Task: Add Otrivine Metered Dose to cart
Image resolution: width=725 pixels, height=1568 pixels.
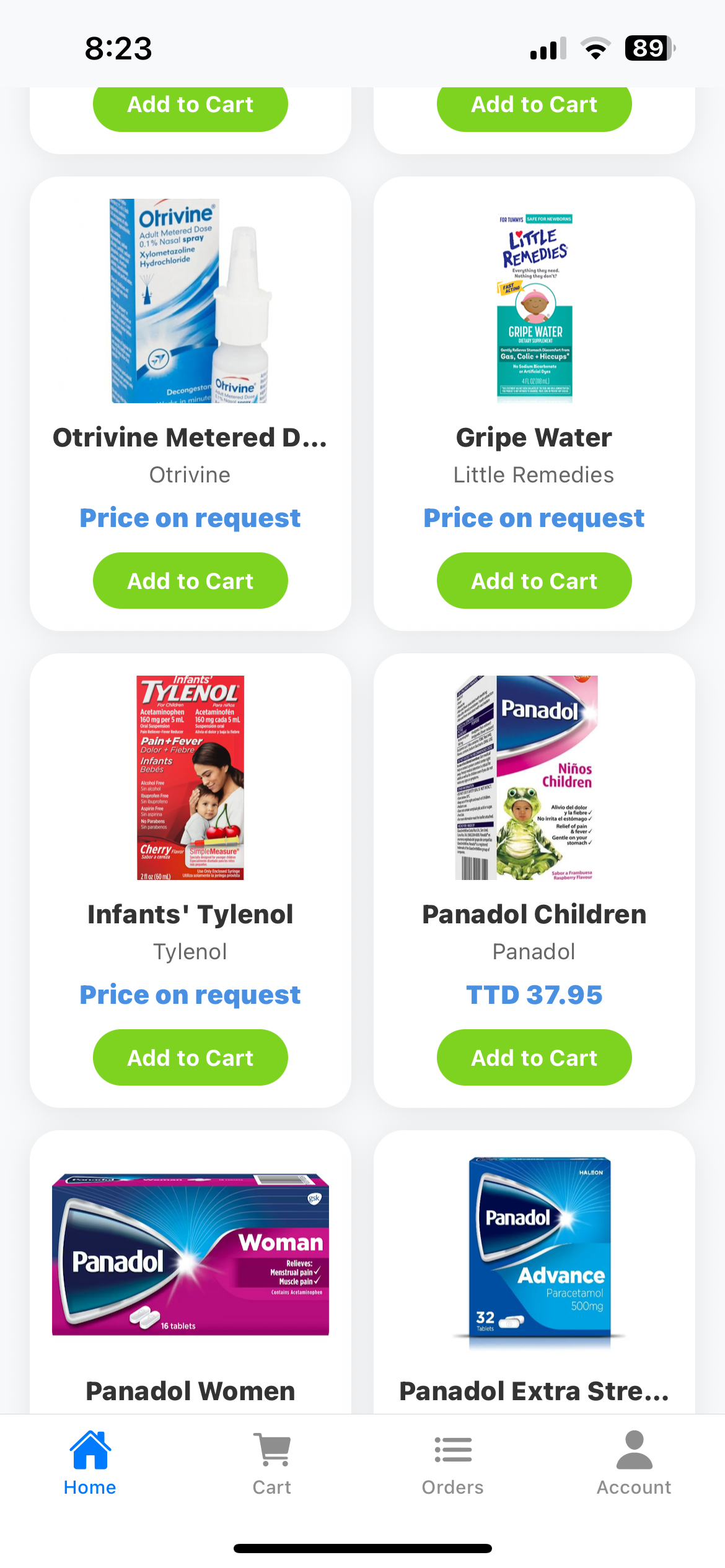Action: 190,581
